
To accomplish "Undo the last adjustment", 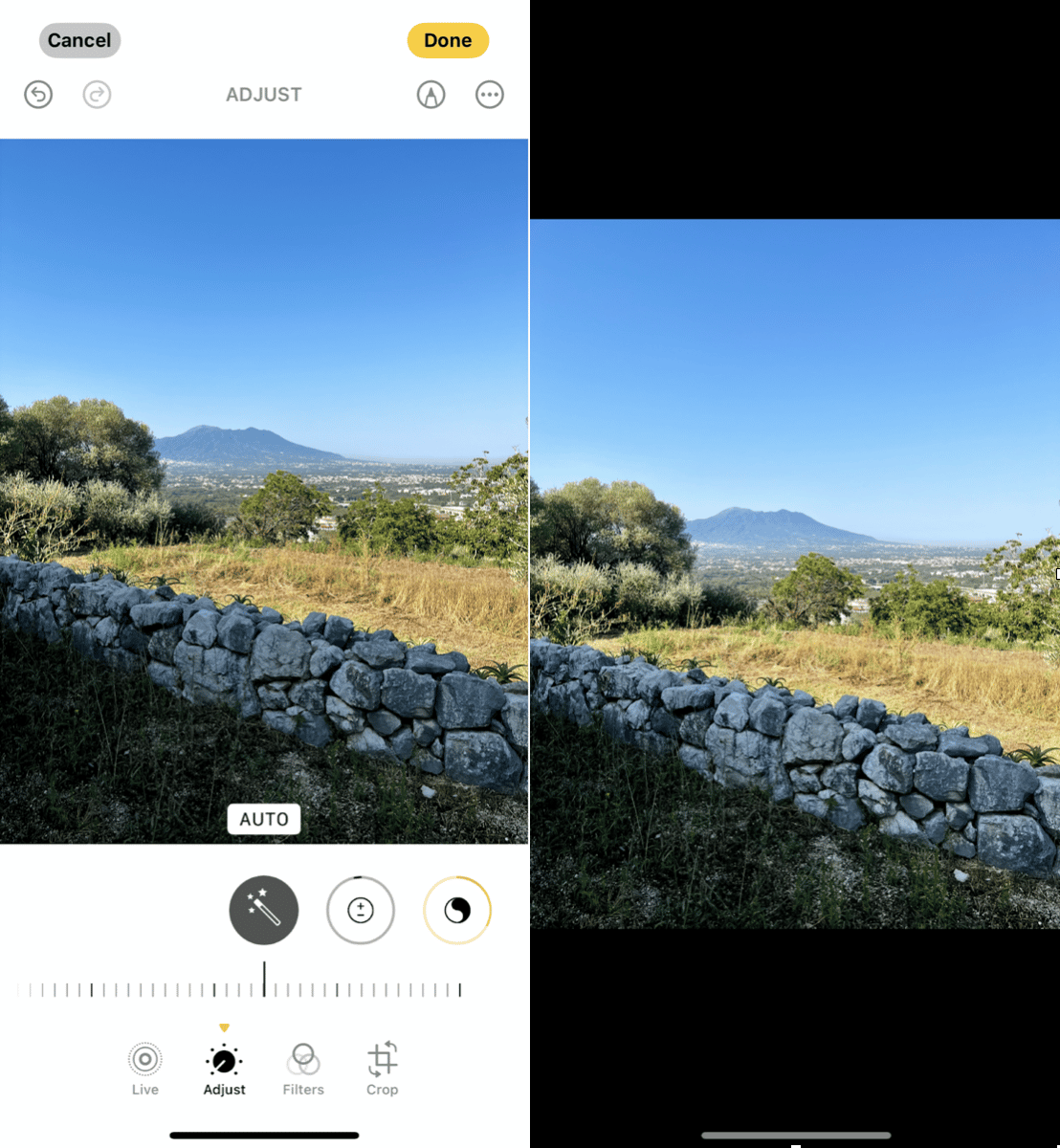I will [x=38, y=95].
